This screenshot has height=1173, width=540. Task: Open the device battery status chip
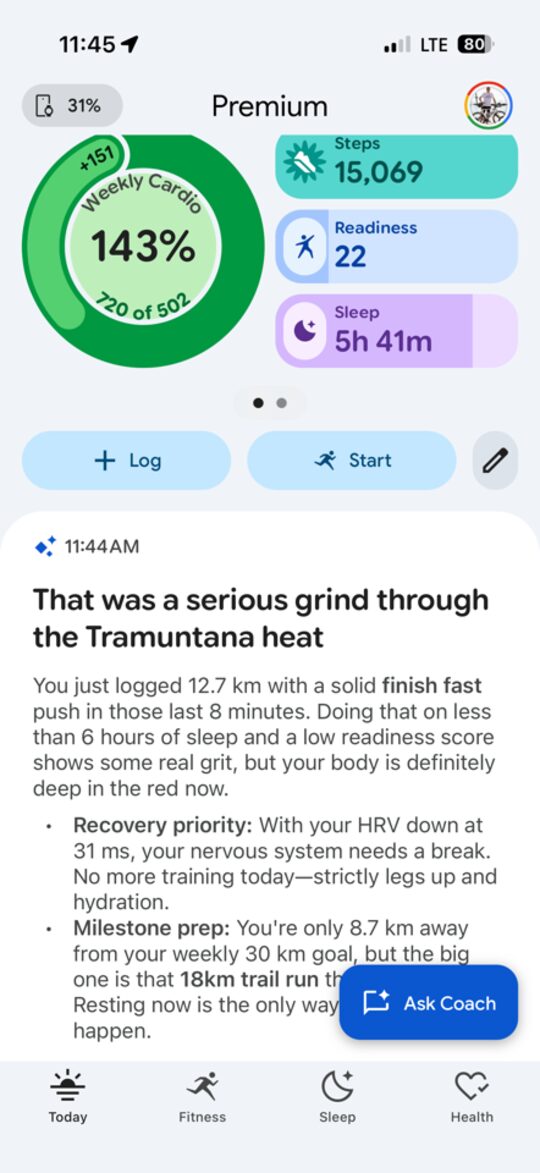(72, 105)
